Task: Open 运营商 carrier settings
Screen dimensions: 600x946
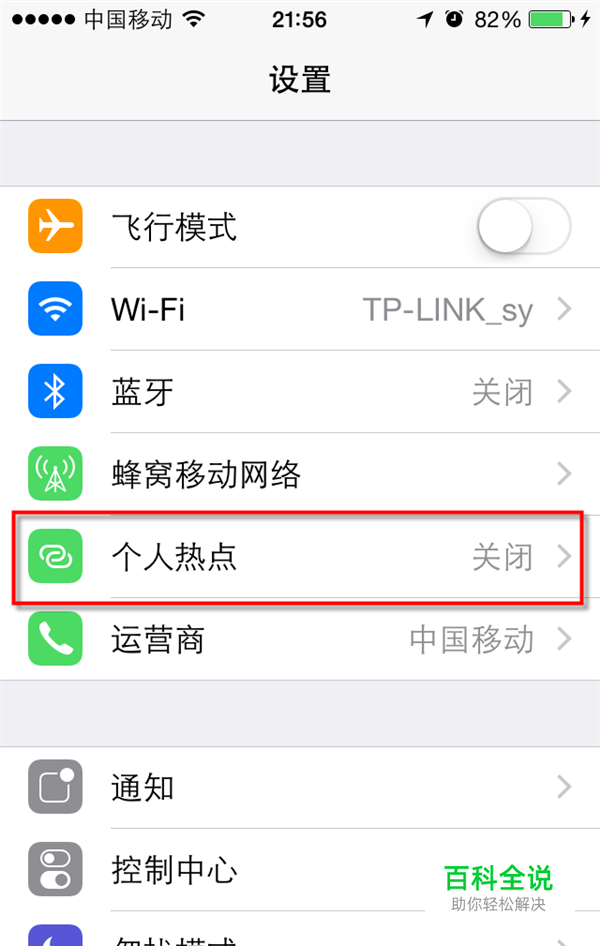Action: point(300,639)
